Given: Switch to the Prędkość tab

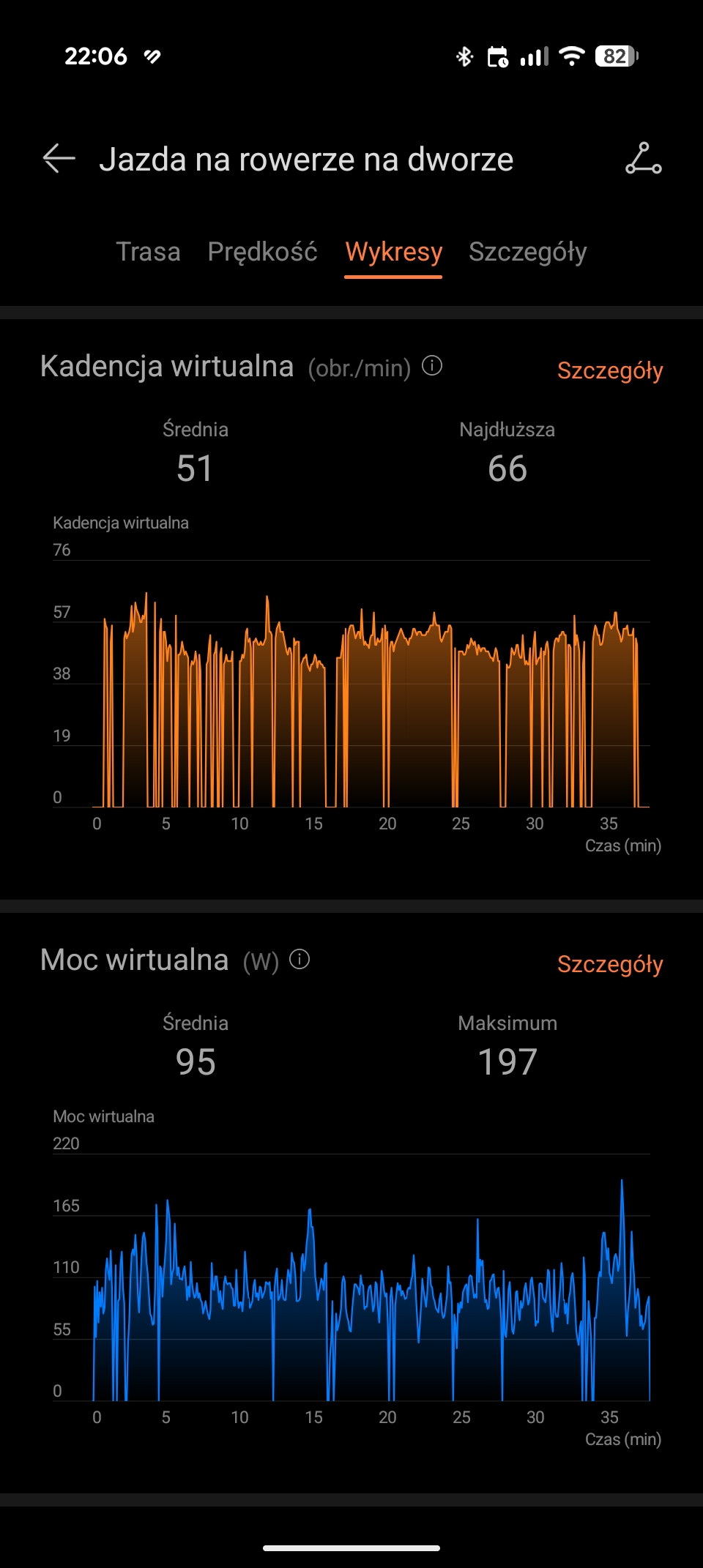Looking at the screenshot, I should coord(262,252).
